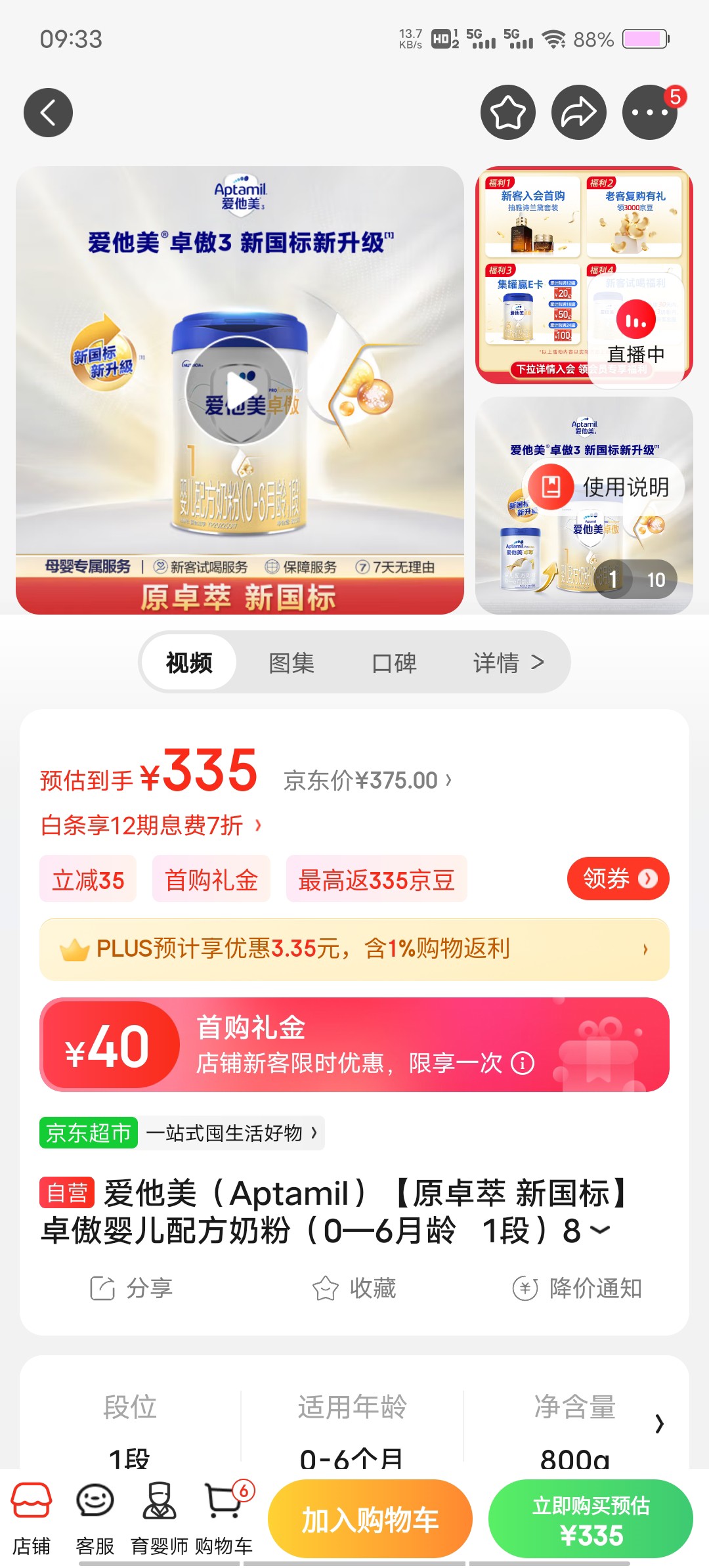Viewport: 709px width, 1568px height.
Task: Switch to the 图集 tab
Action: [291, 663]
